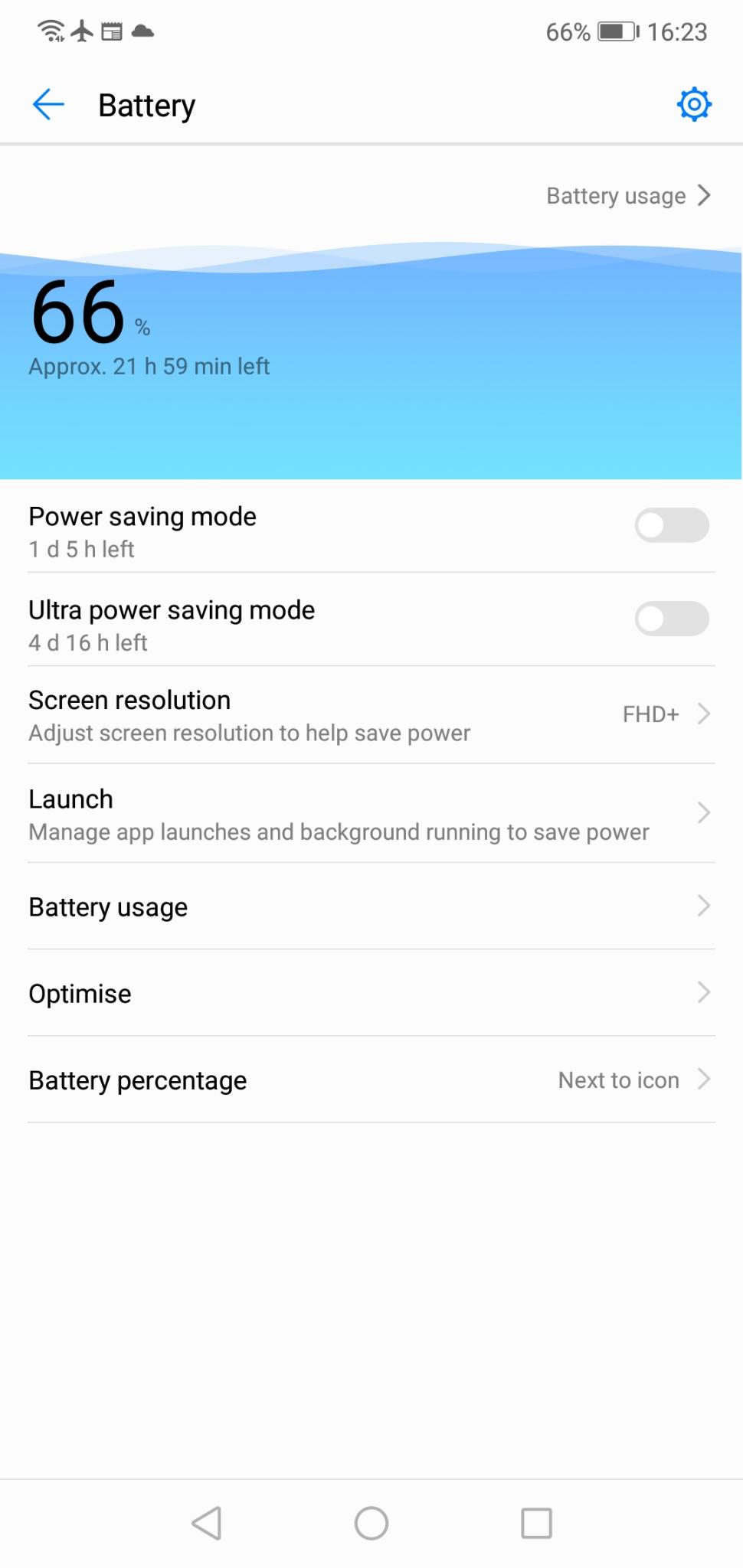
Task: Open Screen resolution settings
Action: point(371,715)
